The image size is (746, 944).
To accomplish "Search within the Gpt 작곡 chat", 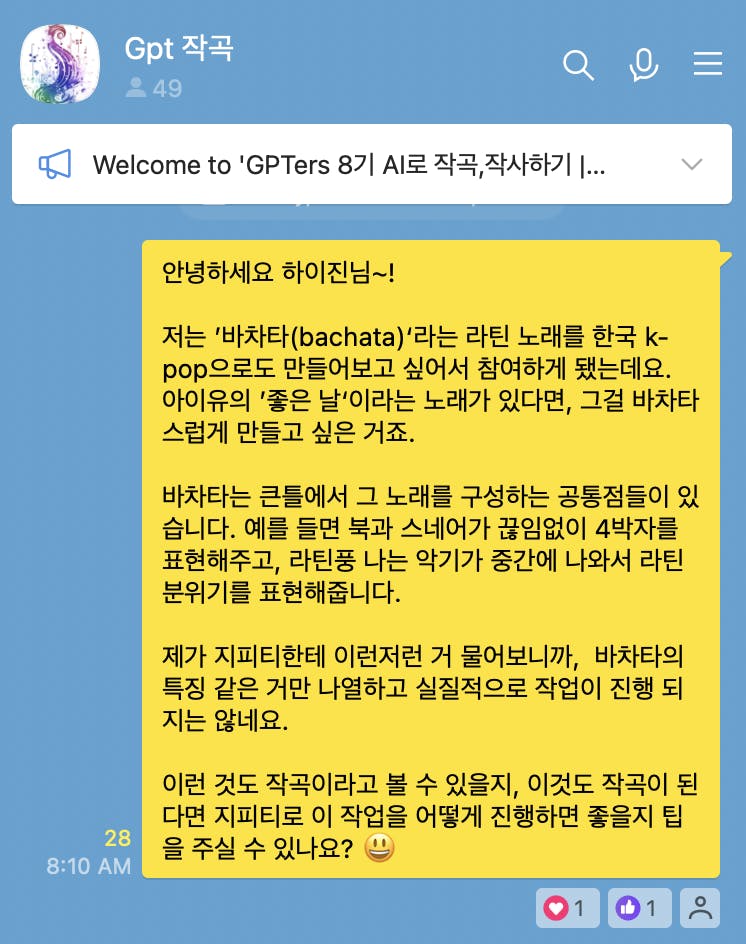I will tap(578, 65).
